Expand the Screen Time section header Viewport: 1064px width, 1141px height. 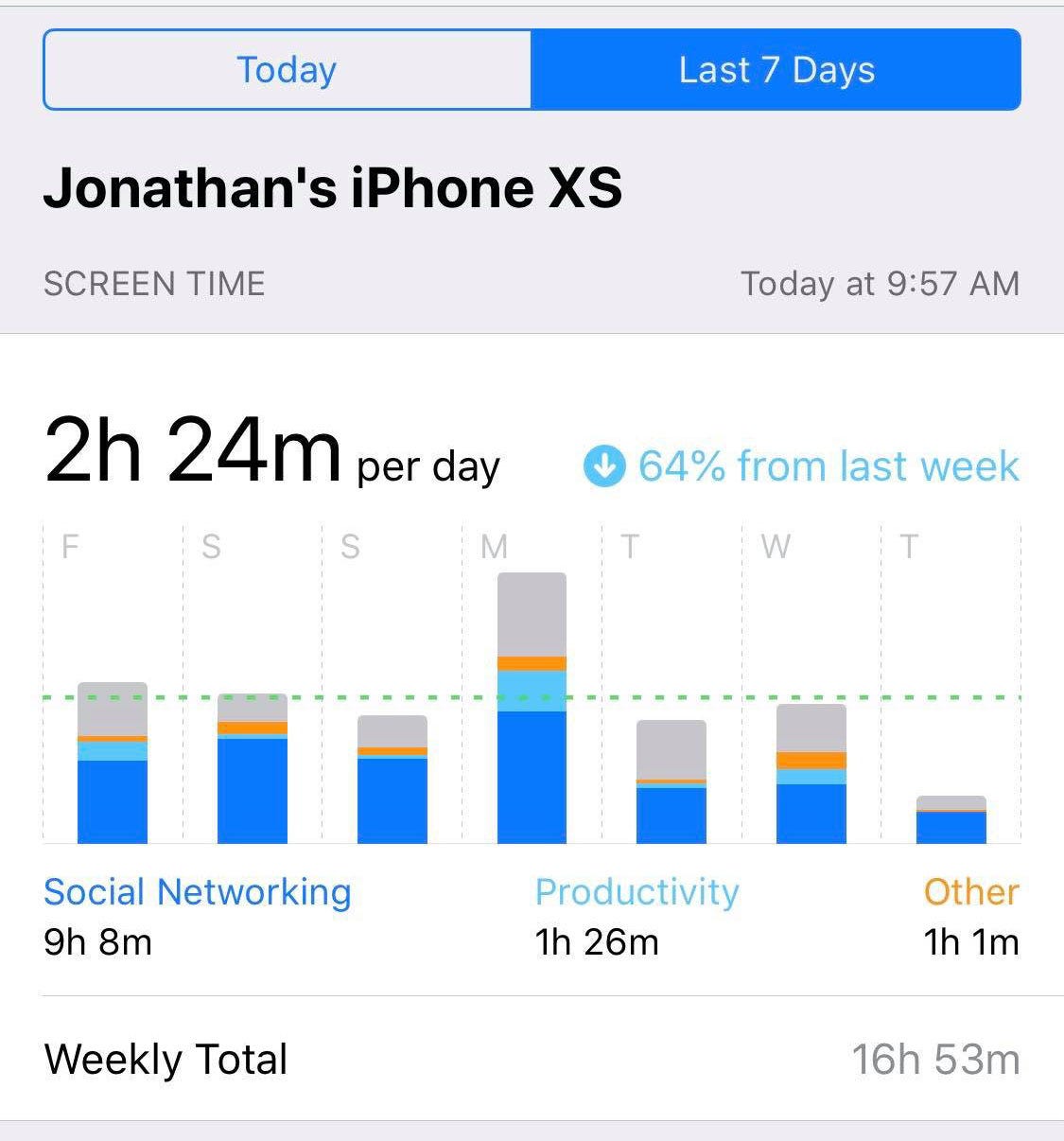coord(154,283)
